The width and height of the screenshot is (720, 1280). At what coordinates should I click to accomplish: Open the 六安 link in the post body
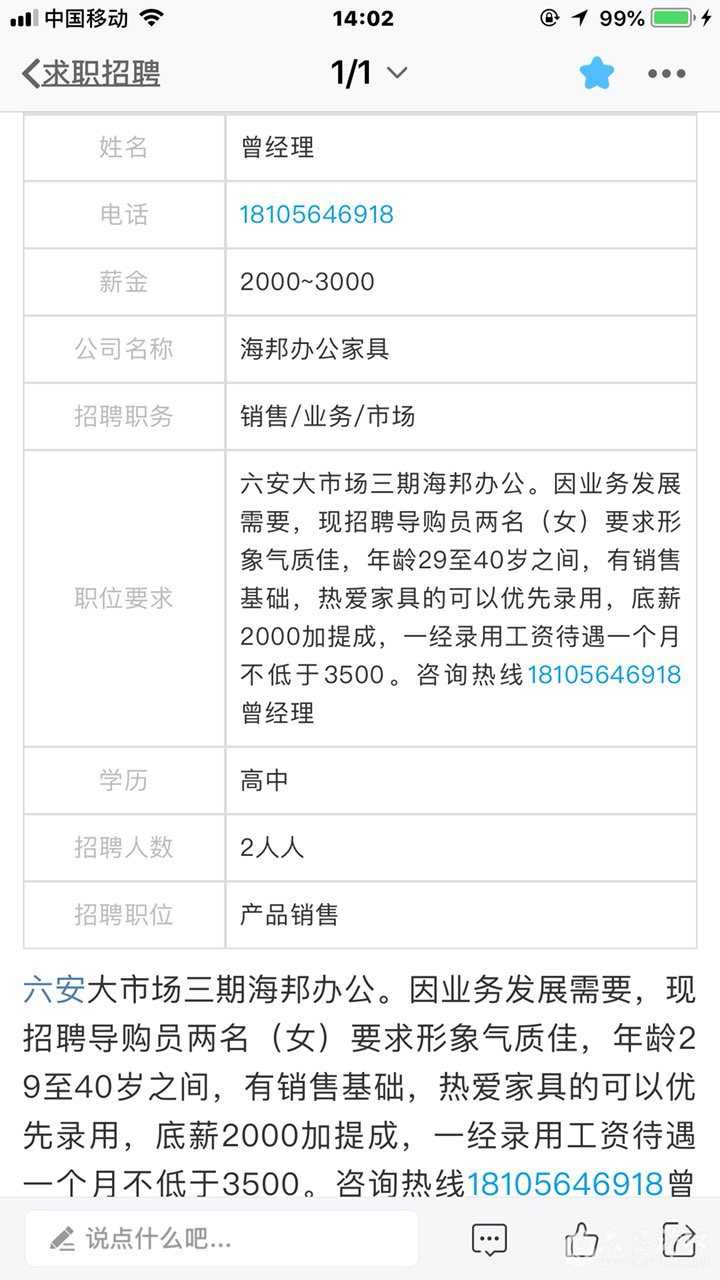tap(54, 990)
